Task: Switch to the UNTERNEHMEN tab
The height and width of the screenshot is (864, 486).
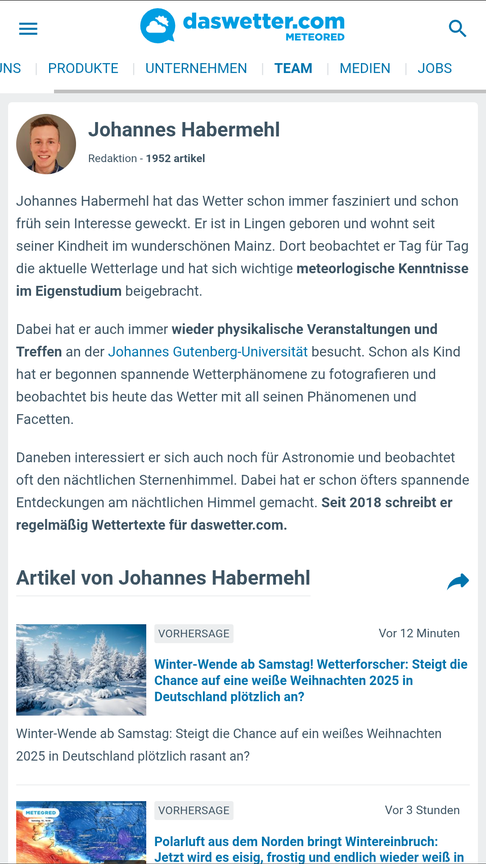Action: pos(196,68)
